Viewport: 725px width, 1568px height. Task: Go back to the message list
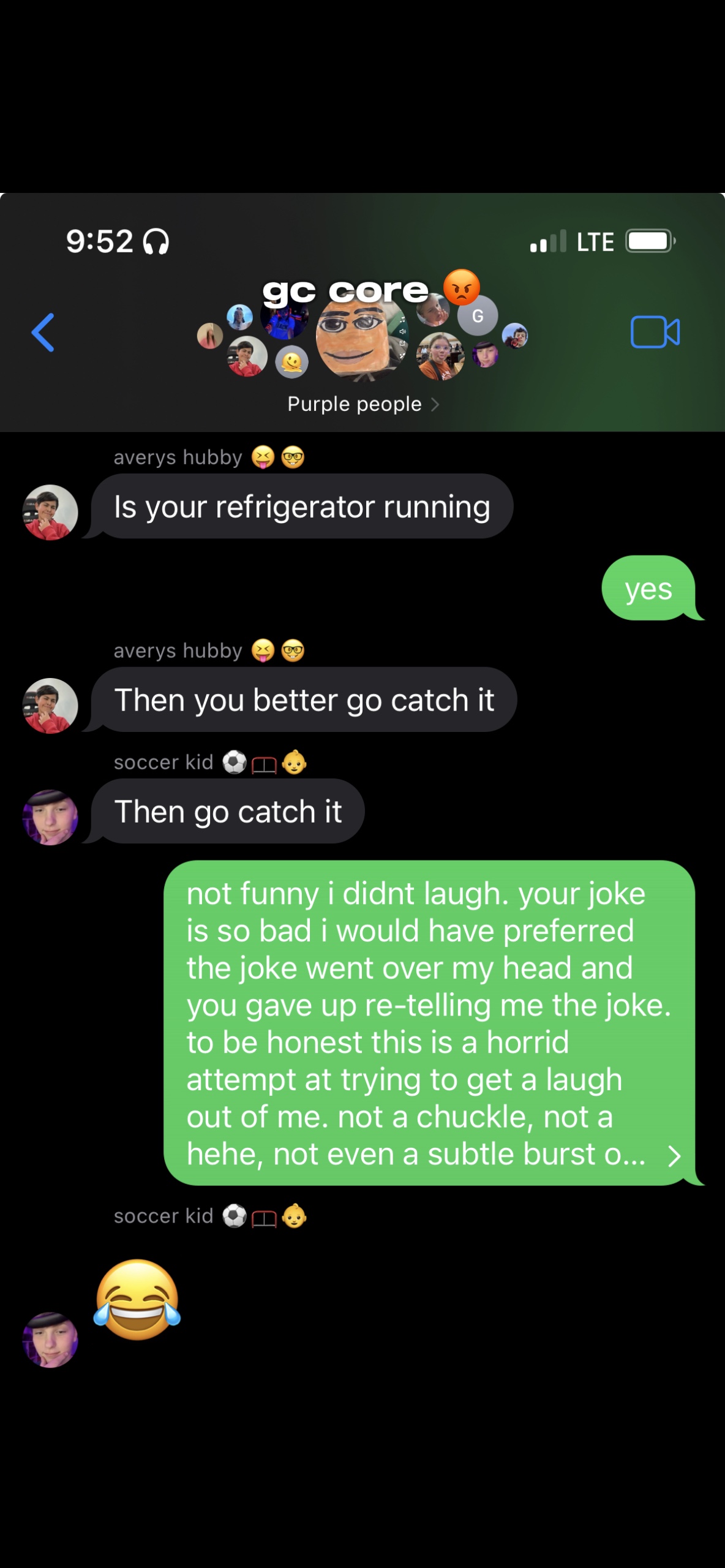tap(43, 333)
